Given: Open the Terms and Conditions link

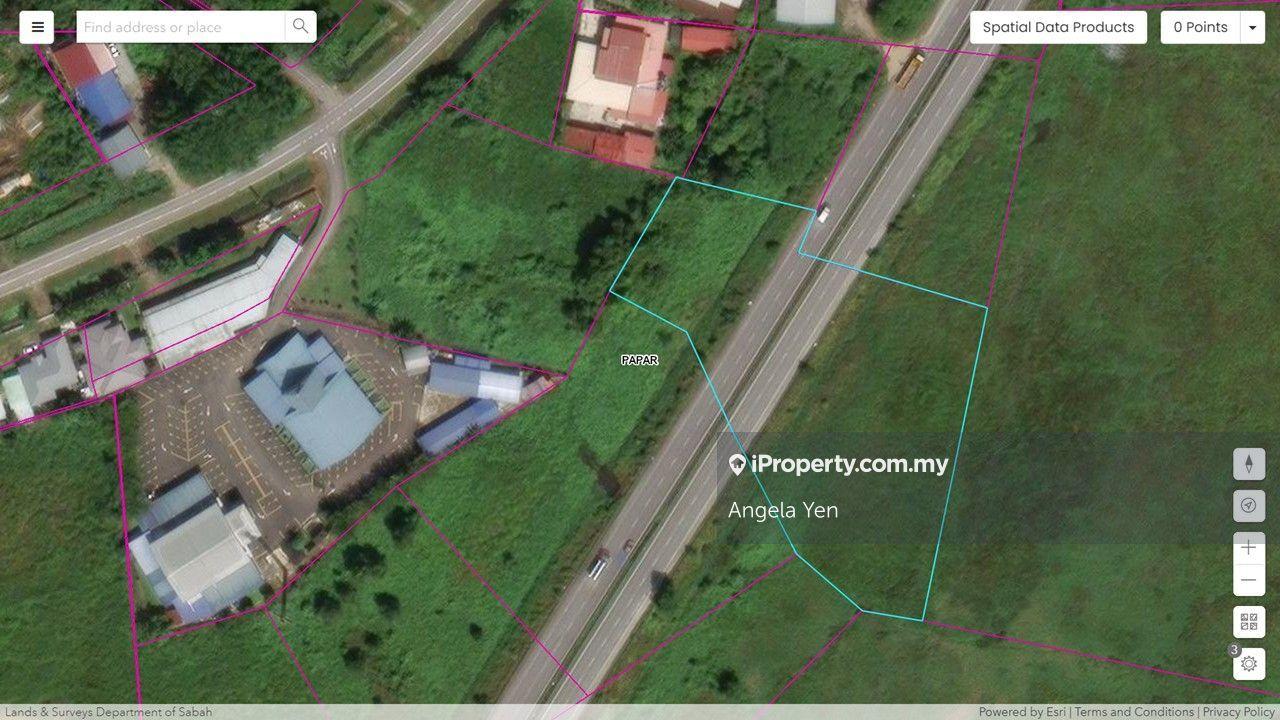Looking at the screenshot, I should (x=1134, y=712).
